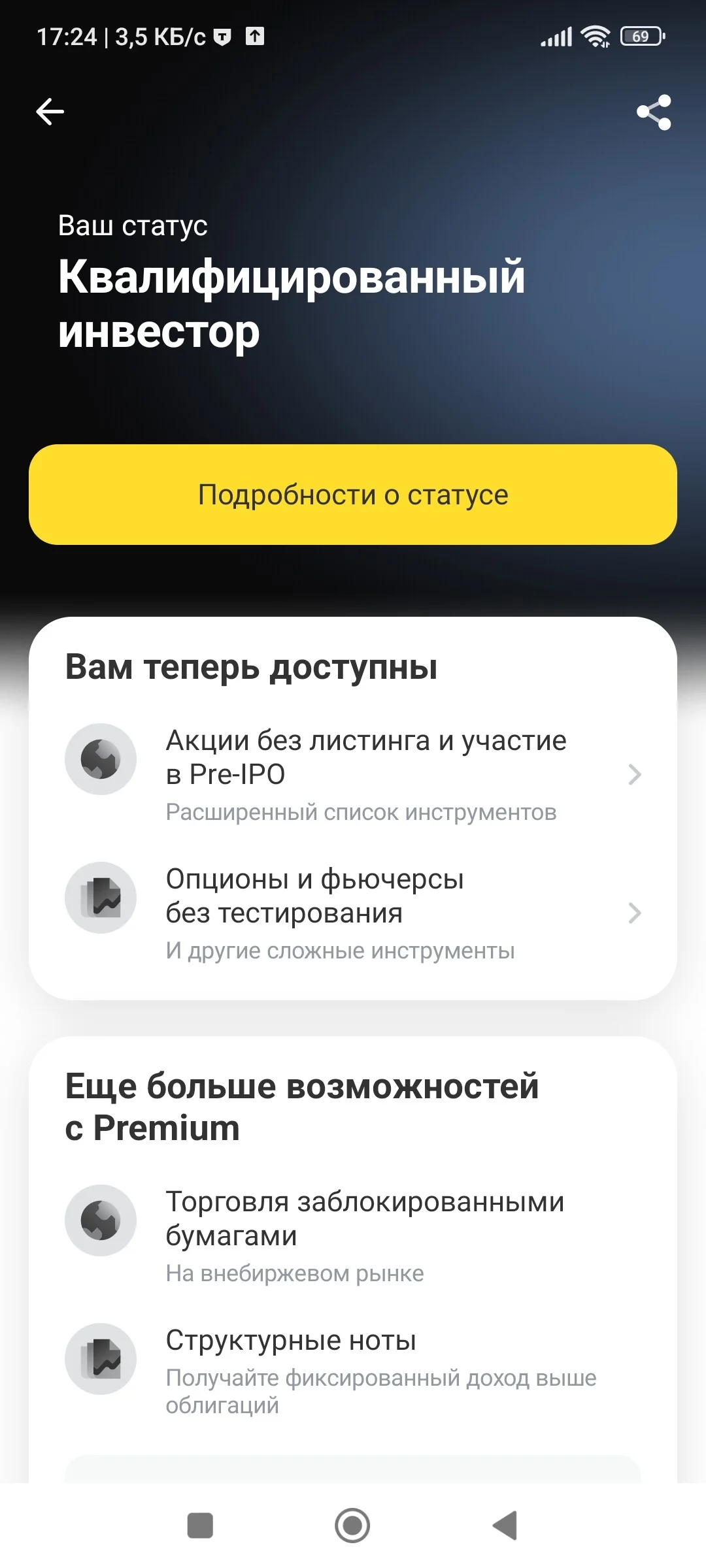Share the investor status page
The width and height of the screenshot is (706, 1568).
click(x=654, y=112)
